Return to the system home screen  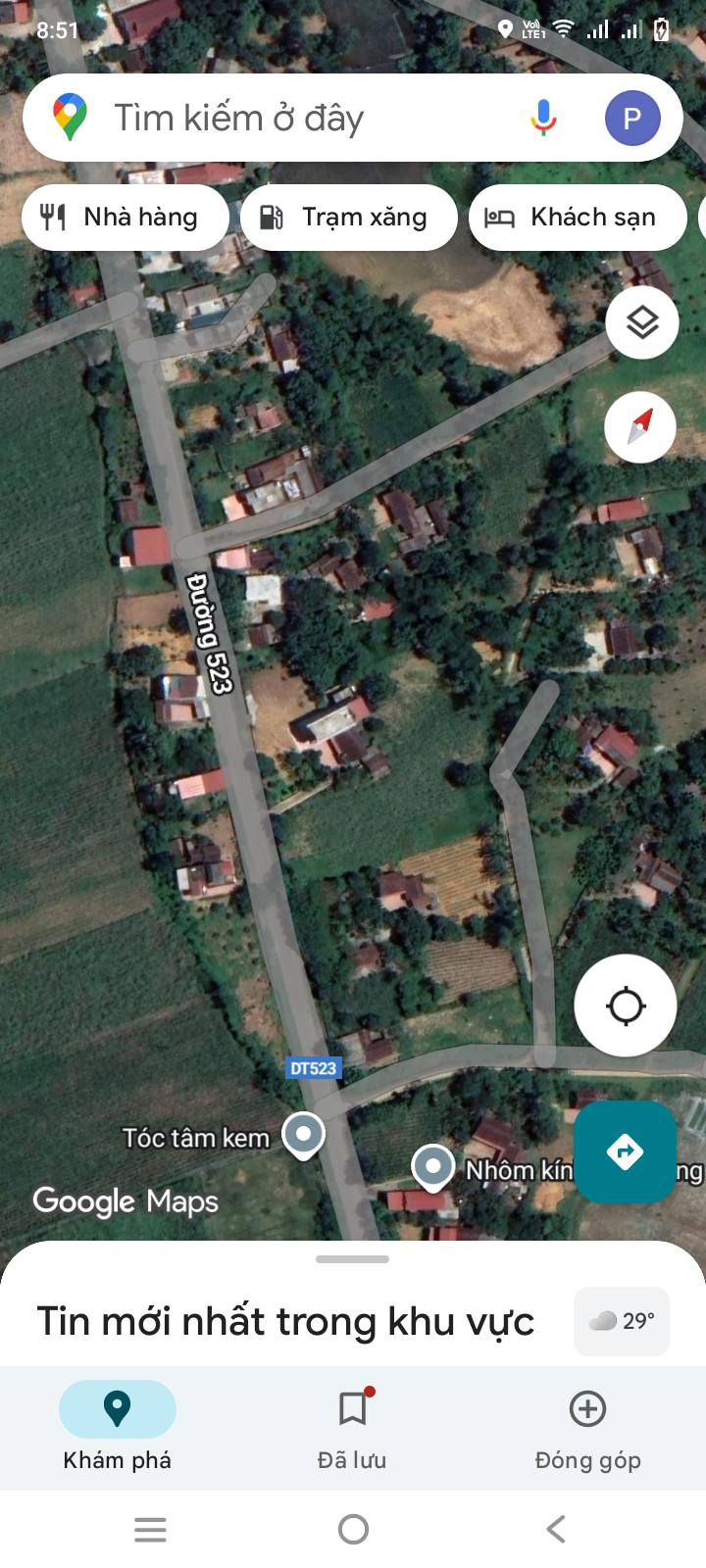(353, 1529)
